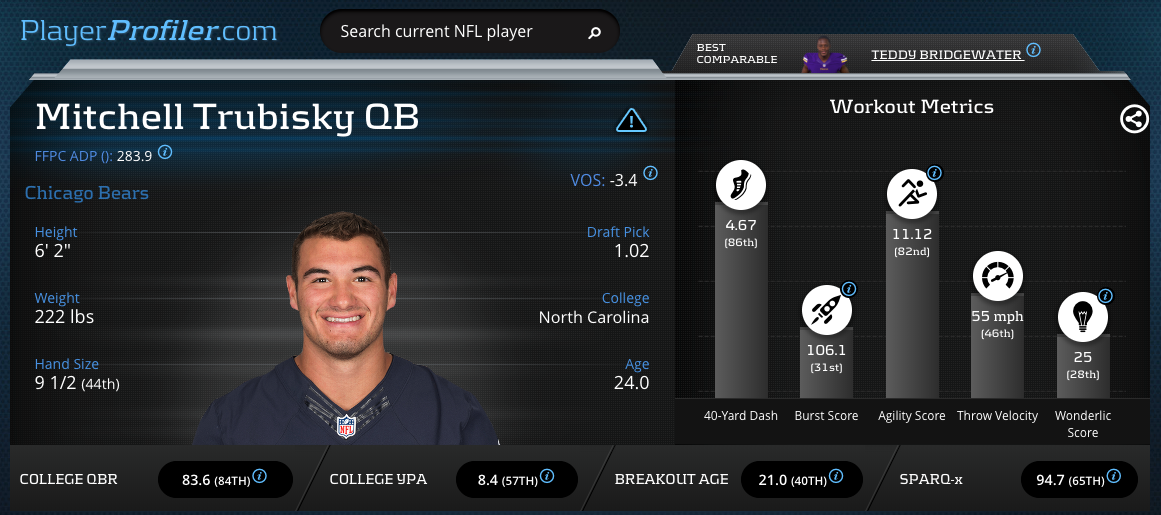This screenshot has width=1161, height=515.
Task: Open the warning triangle alert icon
Action: coord(631,121)
